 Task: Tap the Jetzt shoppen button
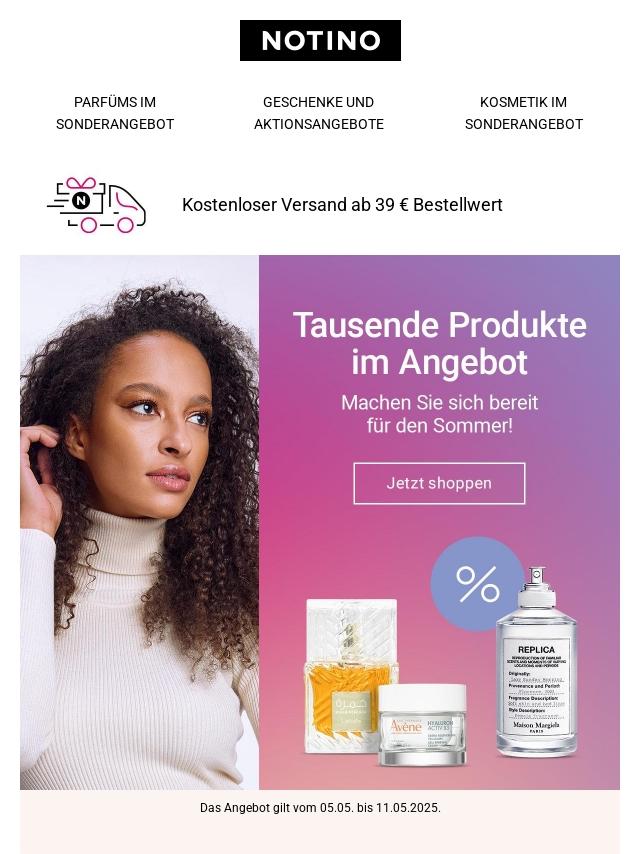pos(439,483)
